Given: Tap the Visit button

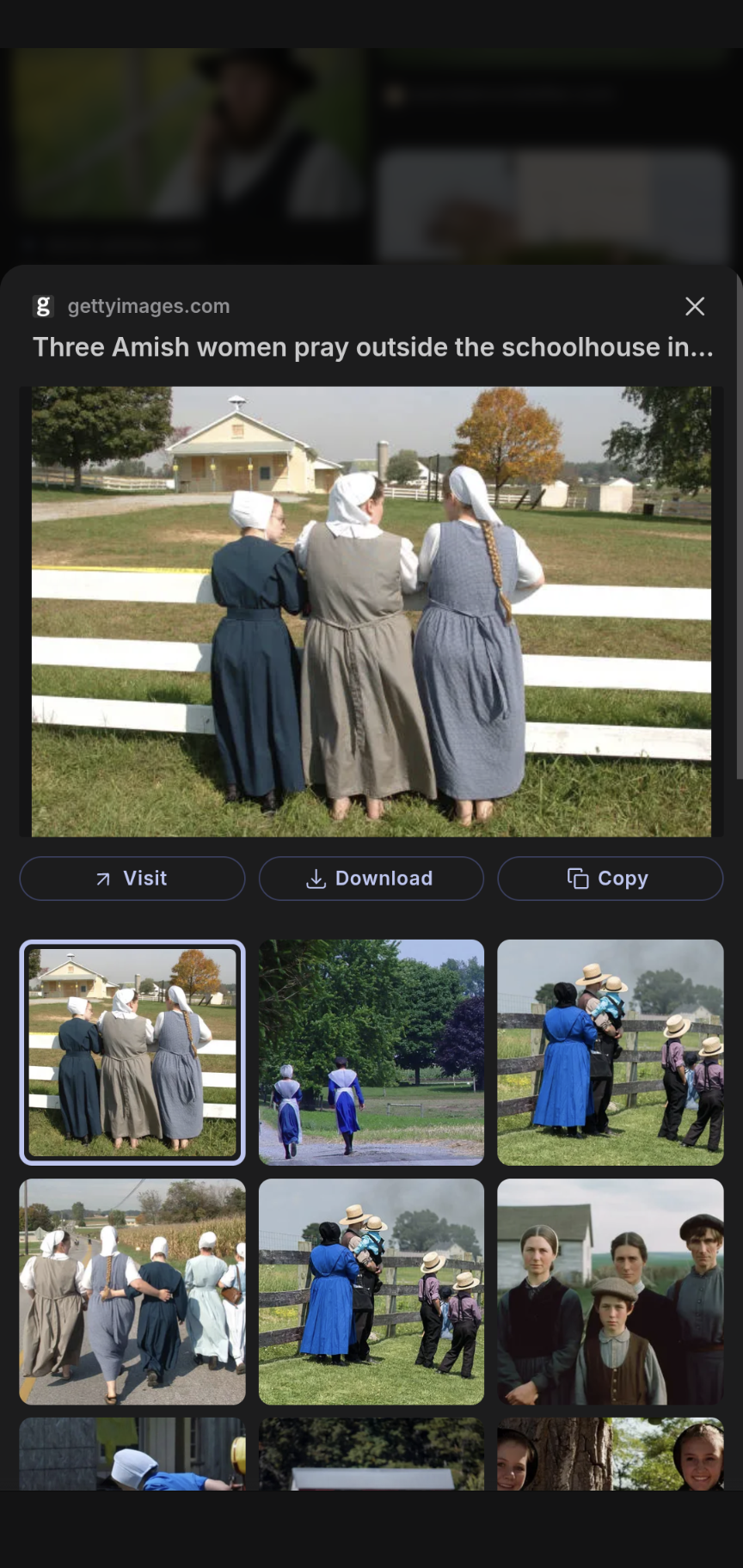Looking at the screenshot, I should click(x=132, y=879).
